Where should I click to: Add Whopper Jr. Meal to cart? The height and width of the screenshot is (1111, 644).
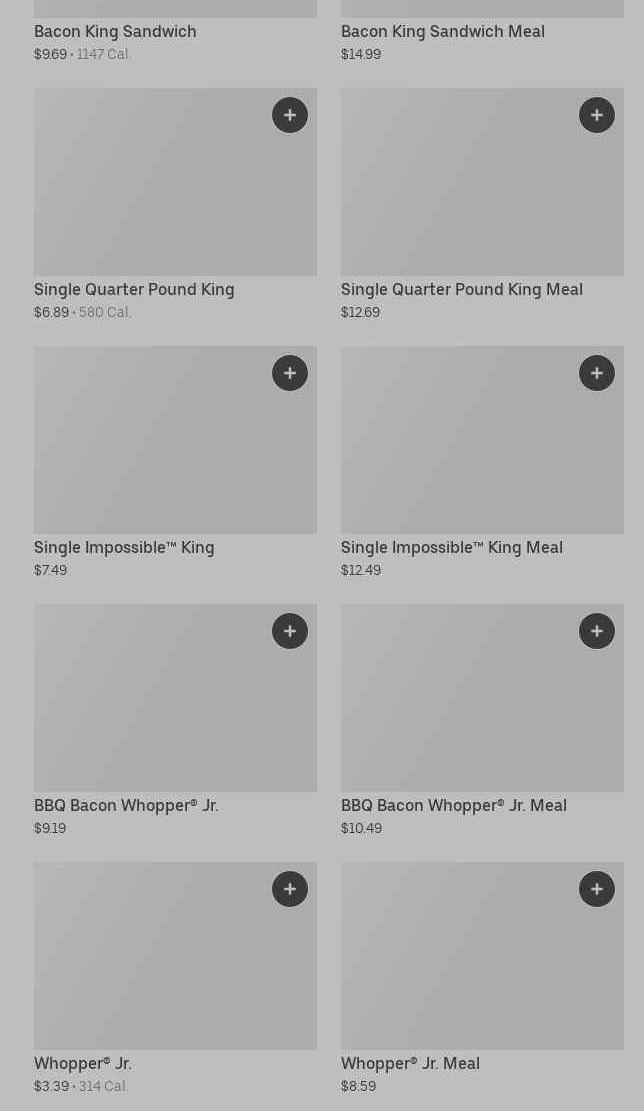(x=597, y=889)
